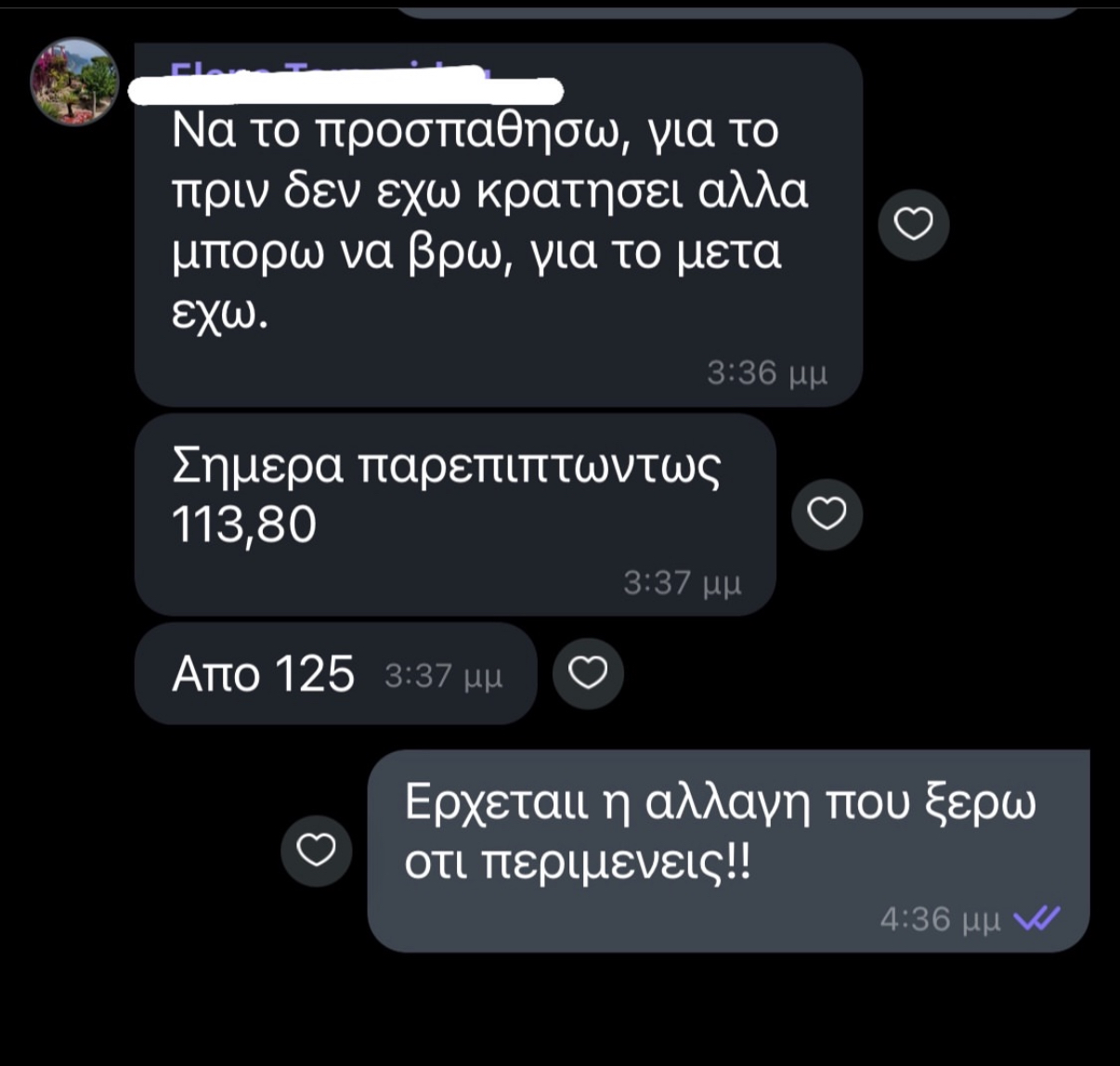Like the 'Ερχεται η αλλαγη' message
1120x1066 pixels.
point(317,851)
